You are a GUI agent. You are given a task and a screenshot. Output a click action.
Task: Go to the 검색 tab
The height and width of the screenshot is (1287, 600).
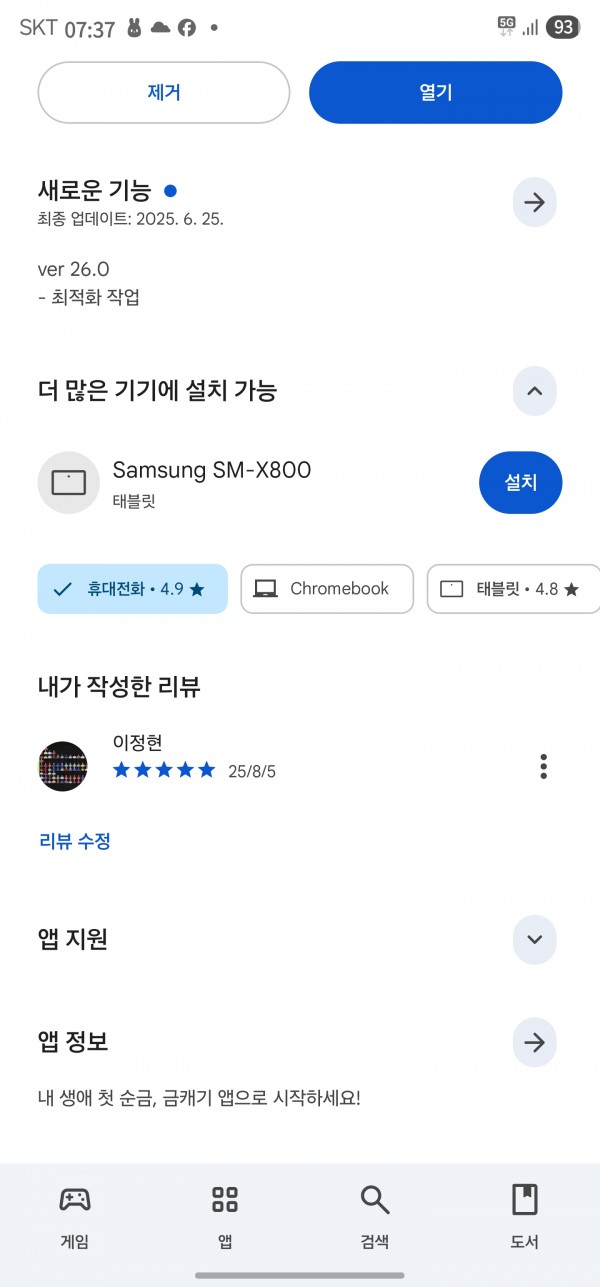pyautogui.click(x=375, y=1216)
